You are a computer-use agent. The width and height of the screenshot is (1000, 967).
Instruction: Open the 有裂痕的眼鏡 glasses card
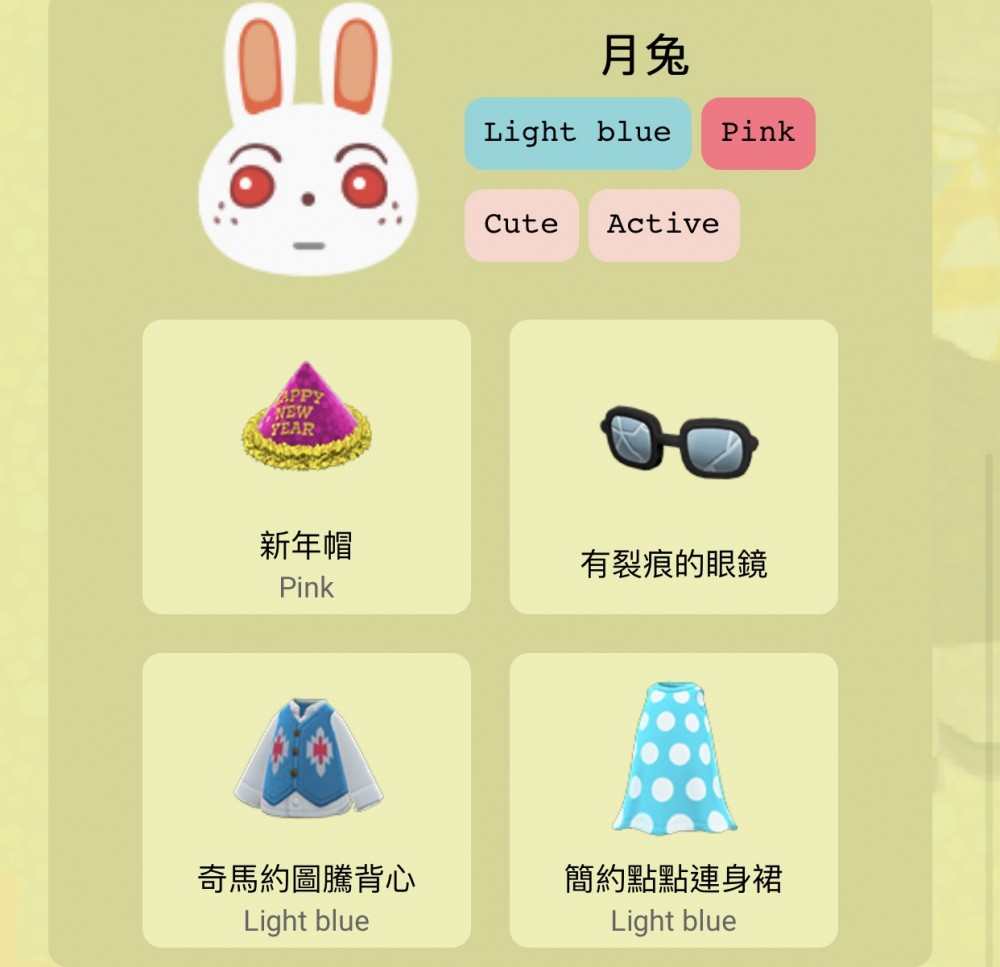point(673,467)
